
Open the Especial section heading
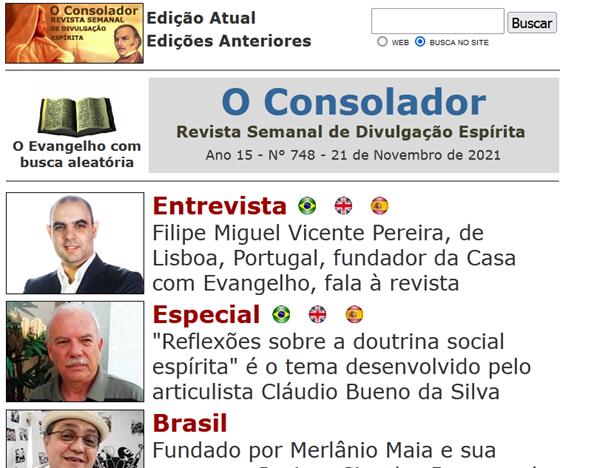tap(206, 314)
